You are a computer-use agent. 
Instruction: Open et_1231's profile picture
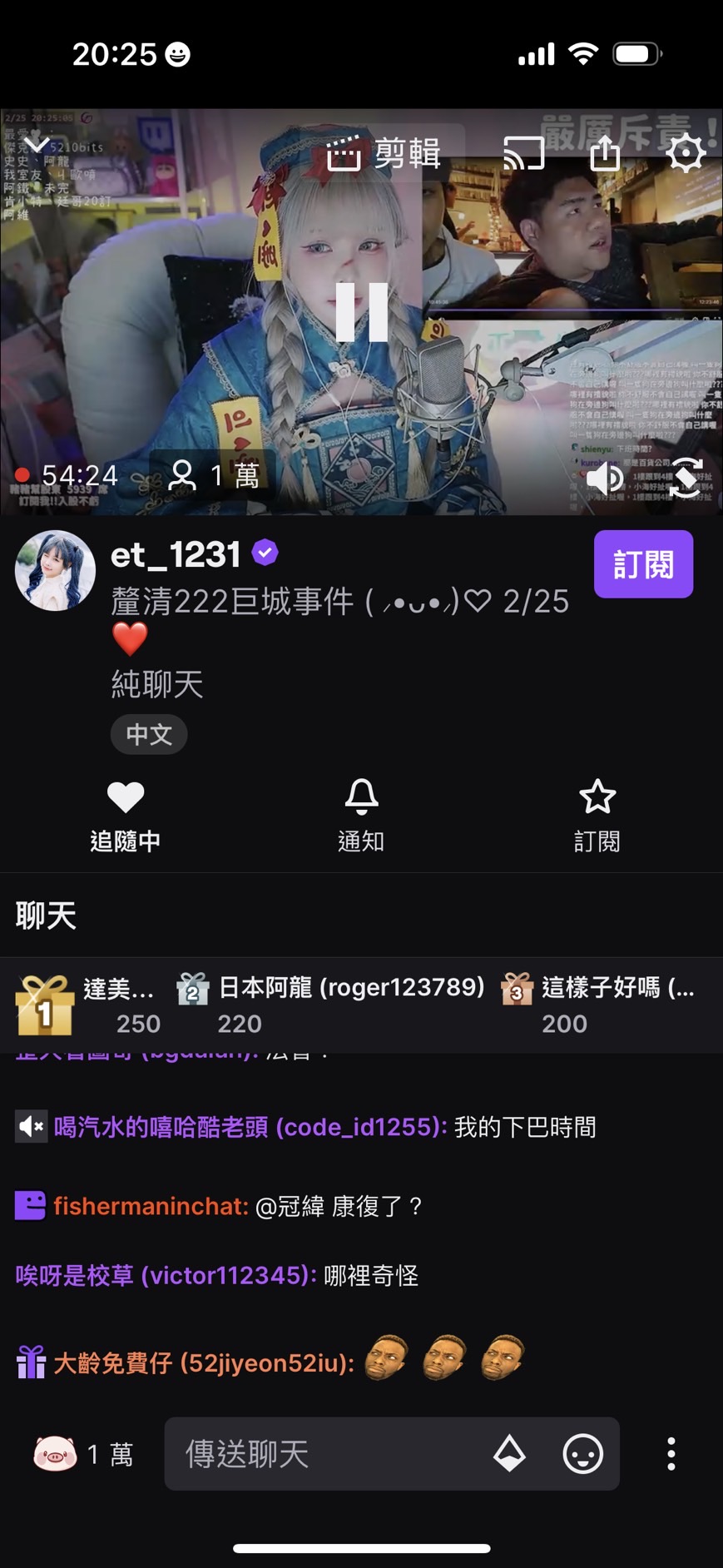click(55, 570)
